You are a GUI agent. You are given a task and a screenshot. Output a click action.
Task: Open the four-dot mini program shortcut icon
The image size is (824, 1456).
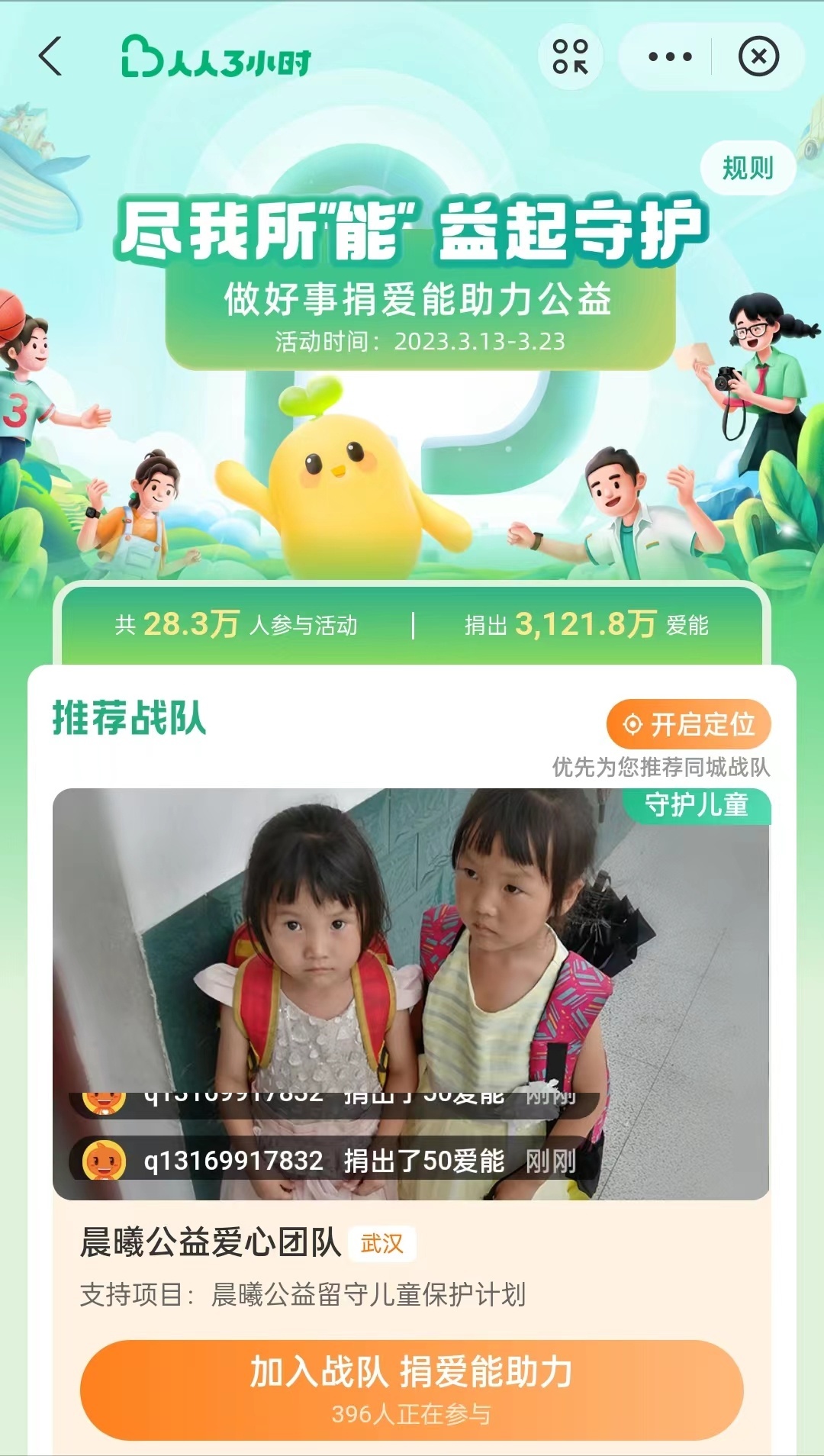[571, 56]
